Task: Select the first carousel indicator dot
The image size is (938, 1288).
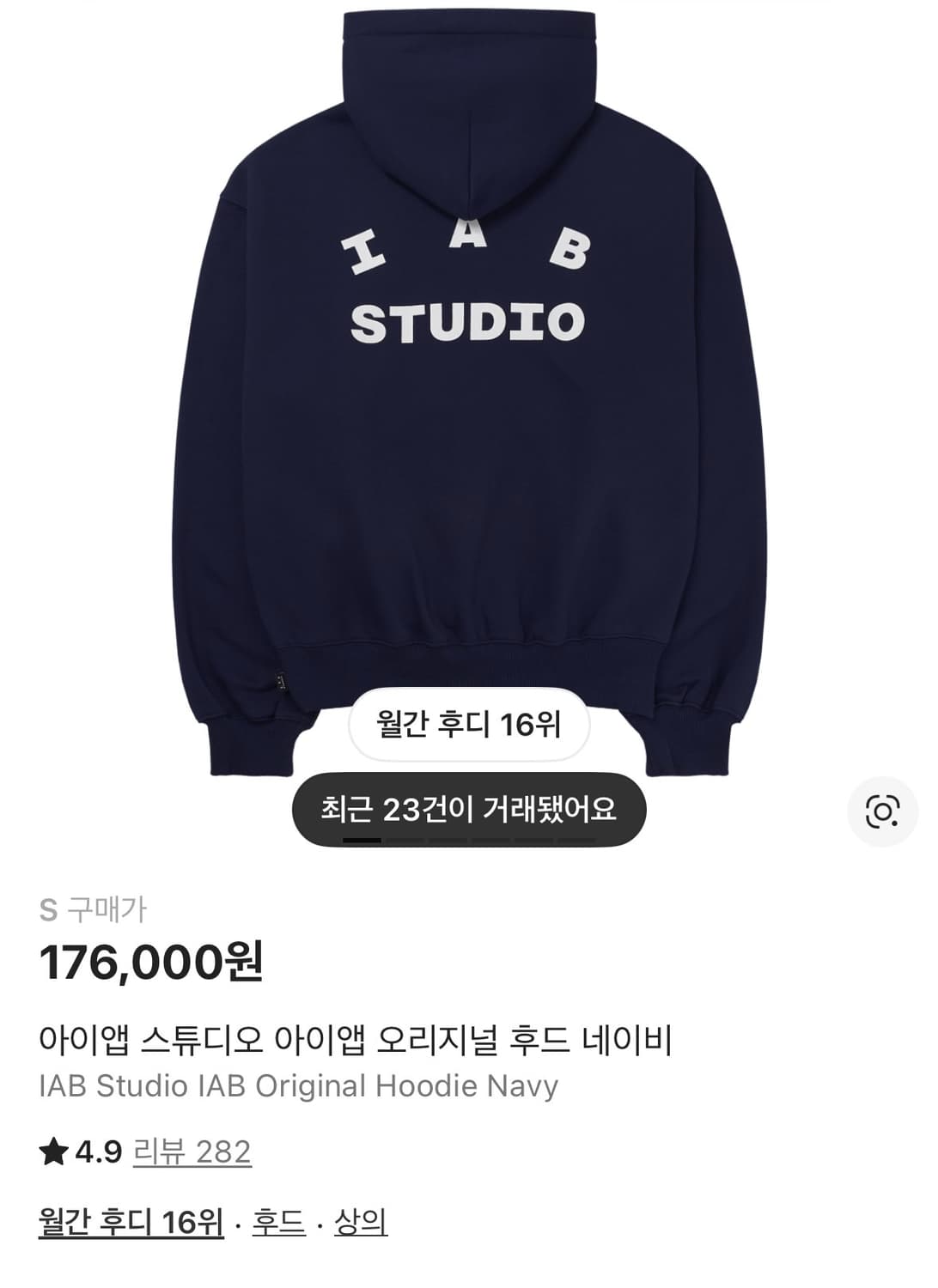Action: [x=361, y=840]
